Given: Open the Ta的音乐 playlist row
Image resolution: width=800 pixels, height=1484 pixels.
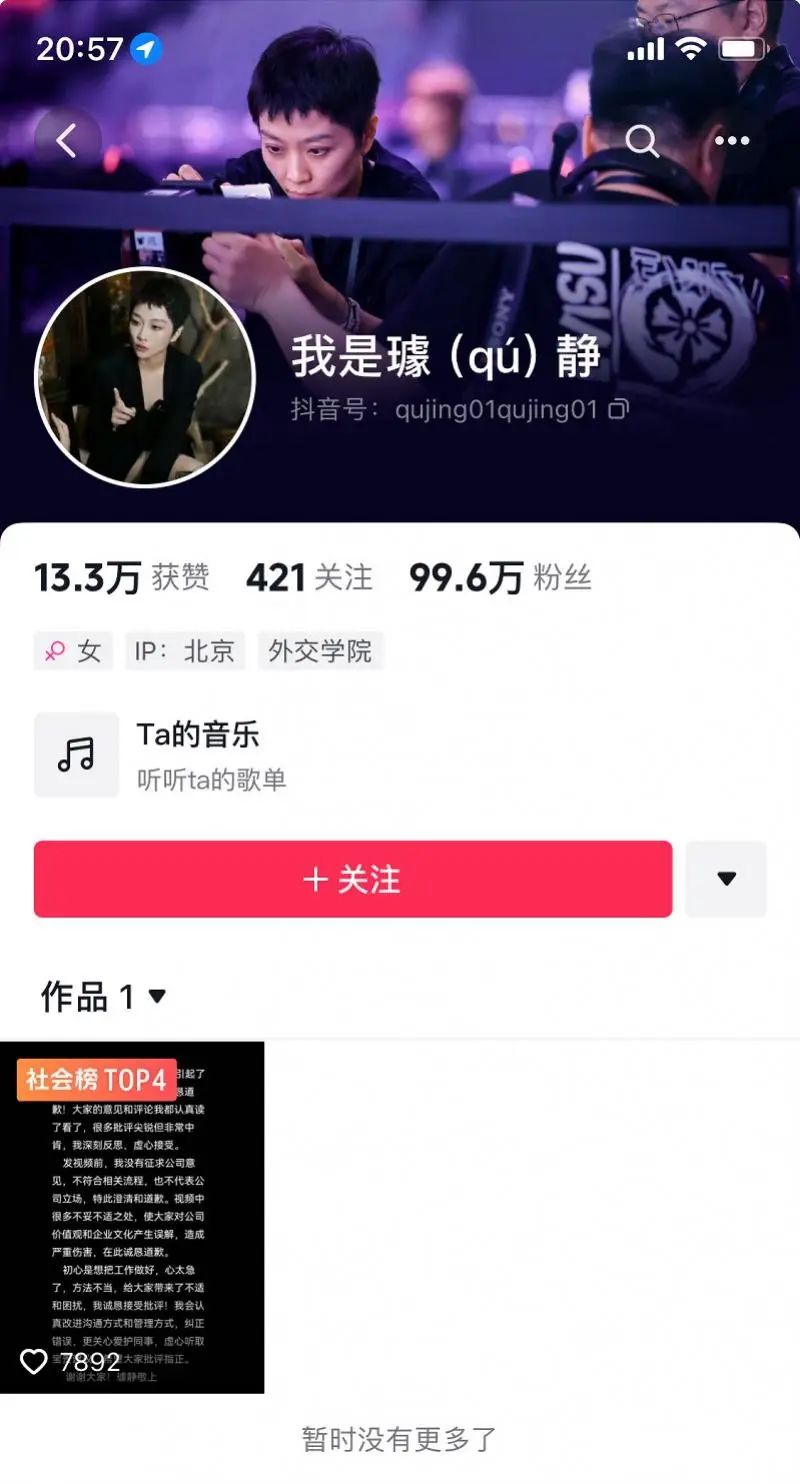Looking at the screenshot, I should 400,755.
